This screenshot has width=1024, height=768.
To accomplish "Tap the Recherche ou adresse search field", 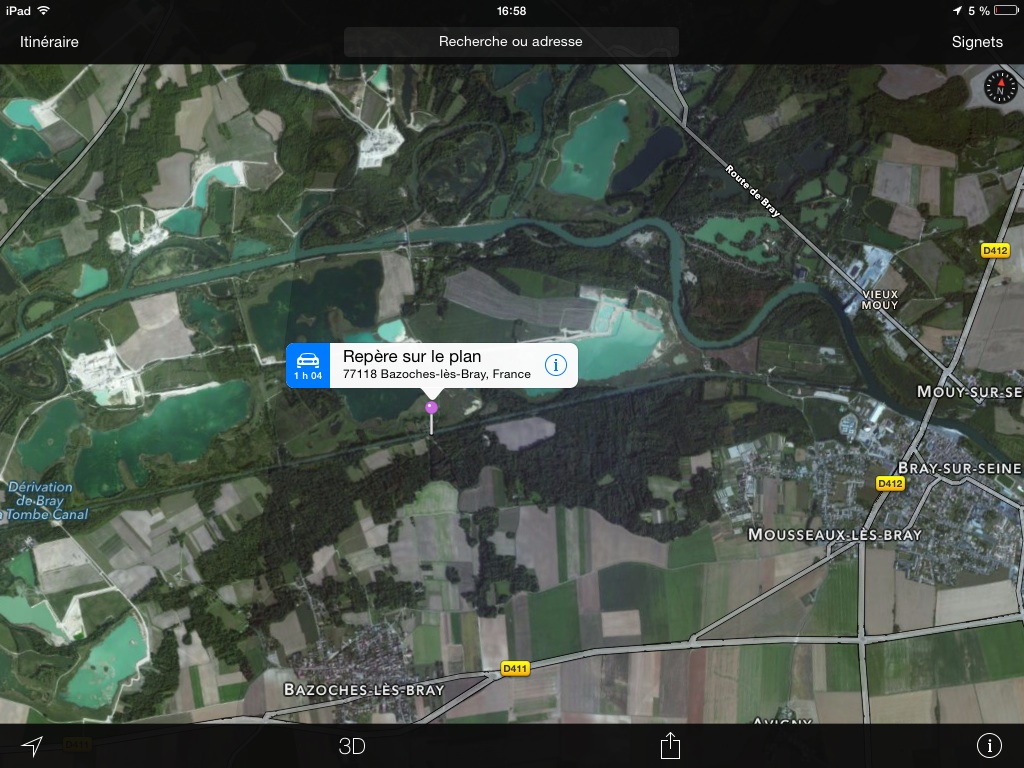I will click(x=511, y=42).
